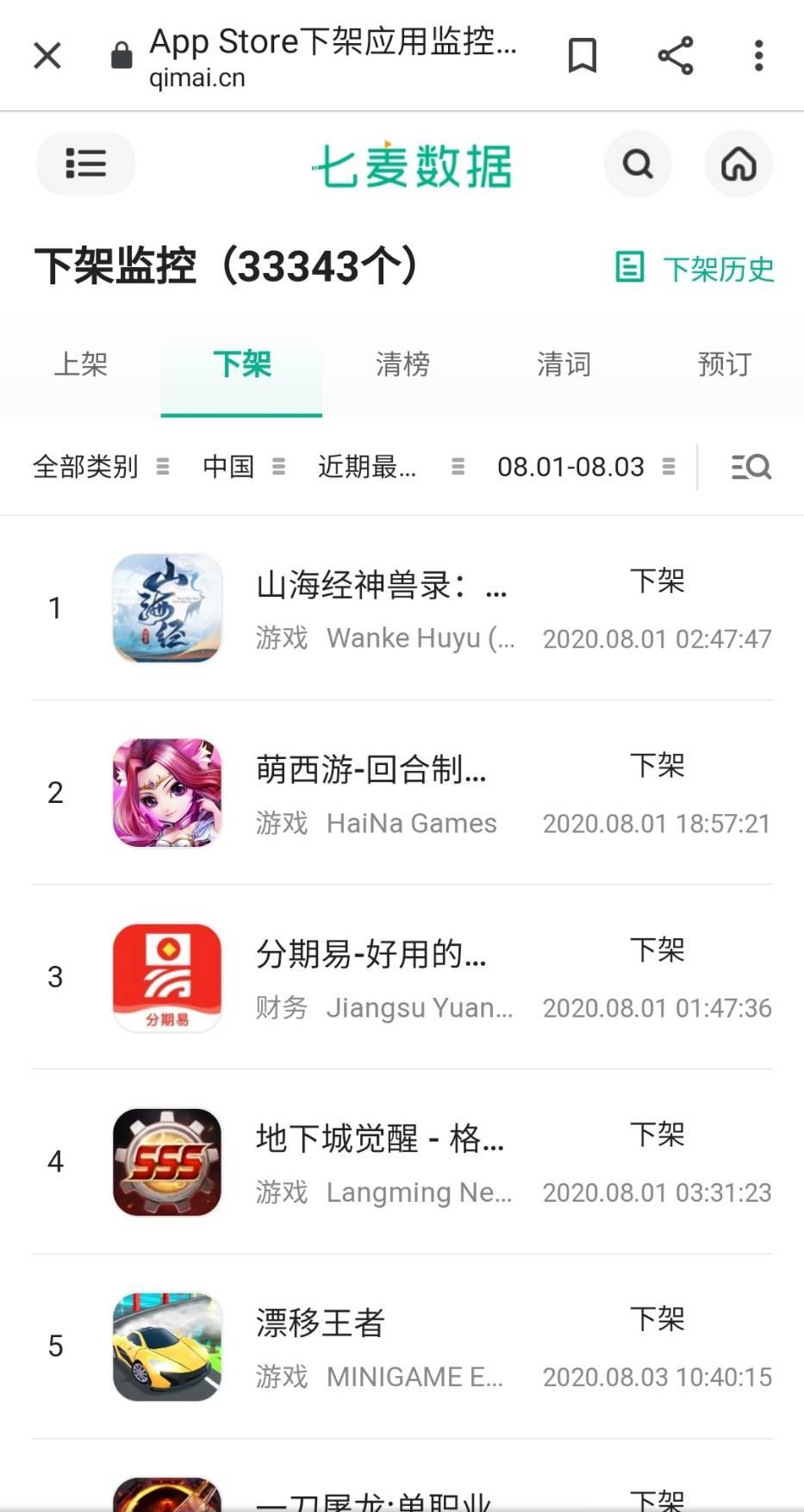The width and height of the screenshot is (804, 1512).
Task: Open the list search filter icon
Action: click(x=751, y=467)
